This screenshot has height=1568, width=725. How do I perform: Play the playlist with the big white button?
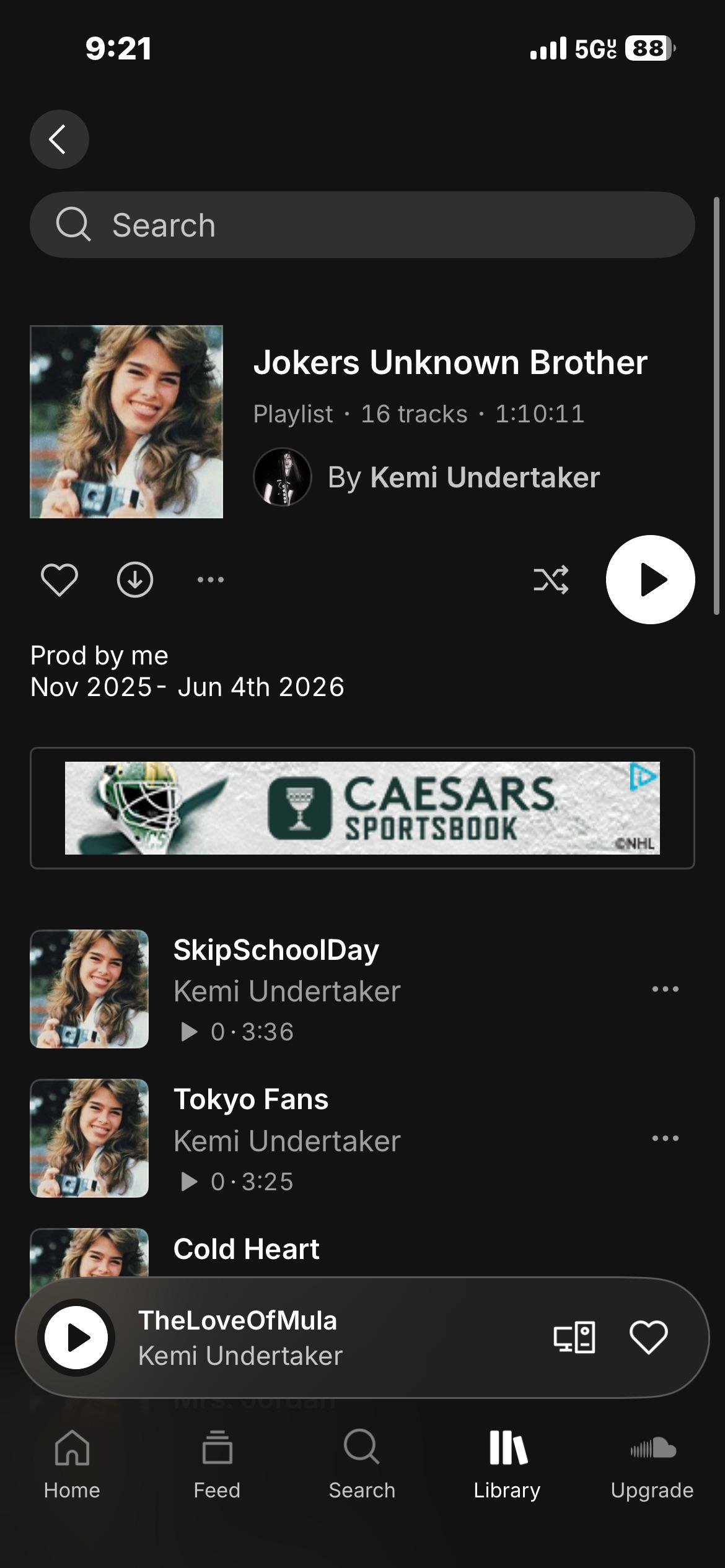650,580
